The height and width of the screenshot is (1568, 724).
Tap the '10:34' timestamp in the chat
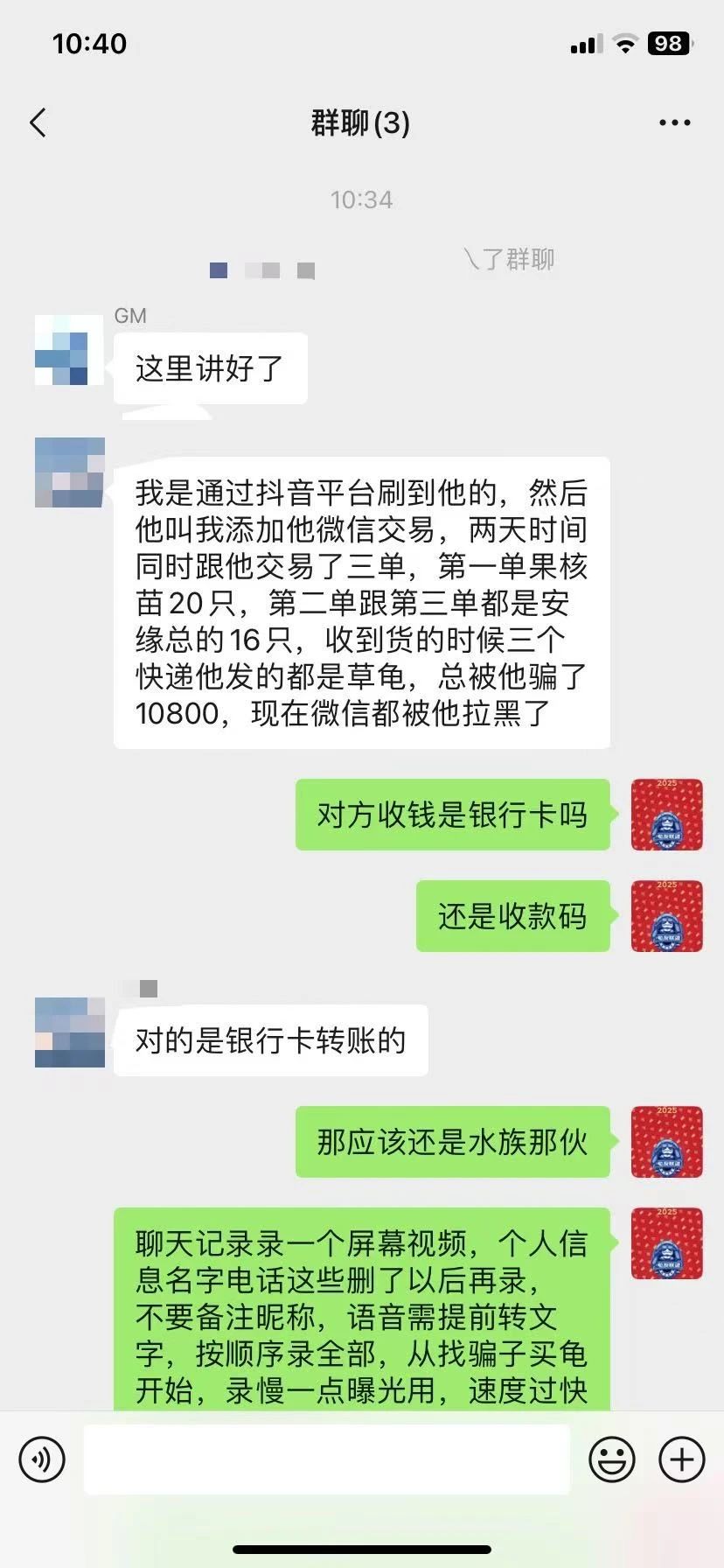click(361, 199)
